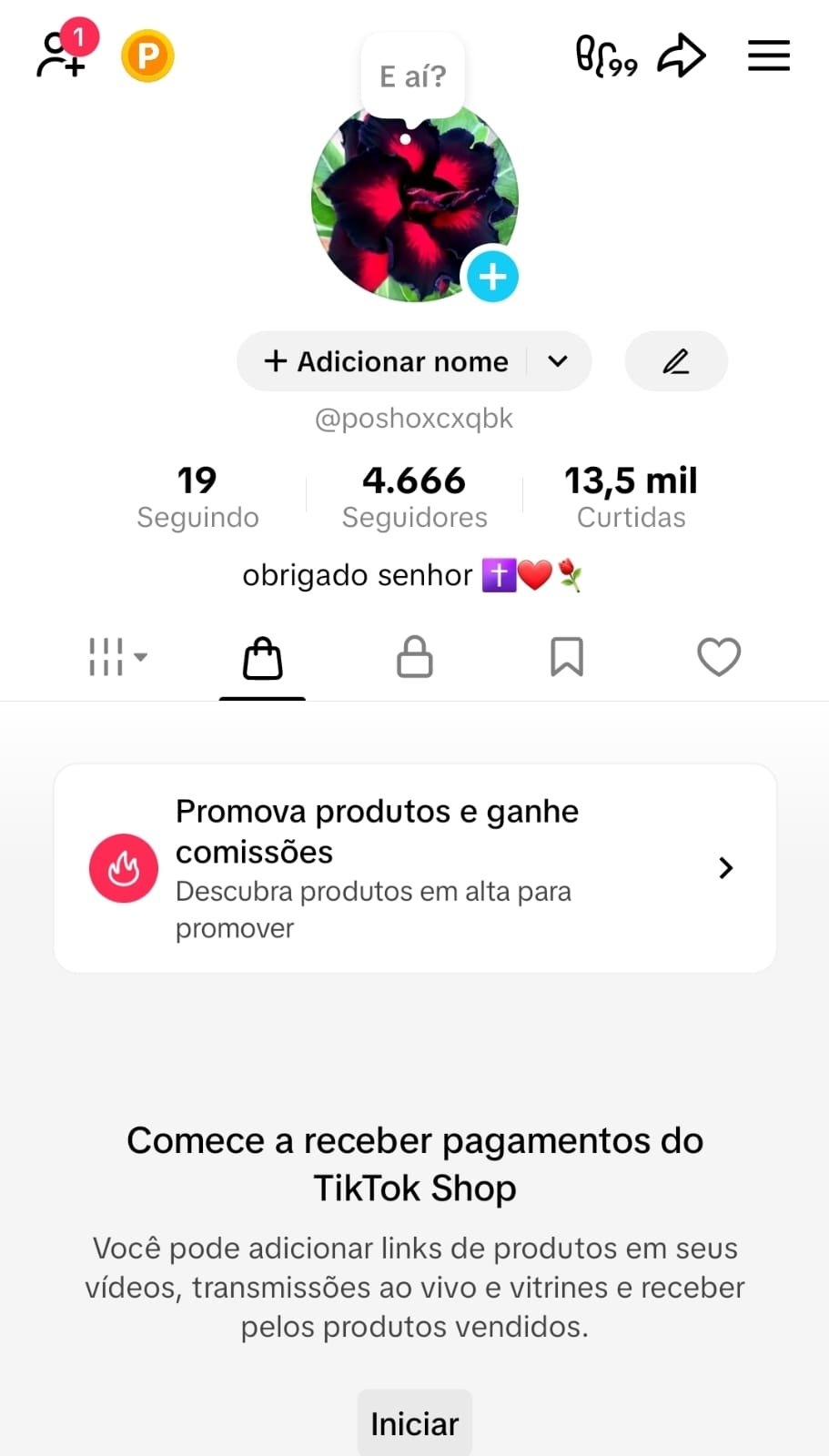Open the hamburger menu

pyautogui.click(x=769, y=56)
